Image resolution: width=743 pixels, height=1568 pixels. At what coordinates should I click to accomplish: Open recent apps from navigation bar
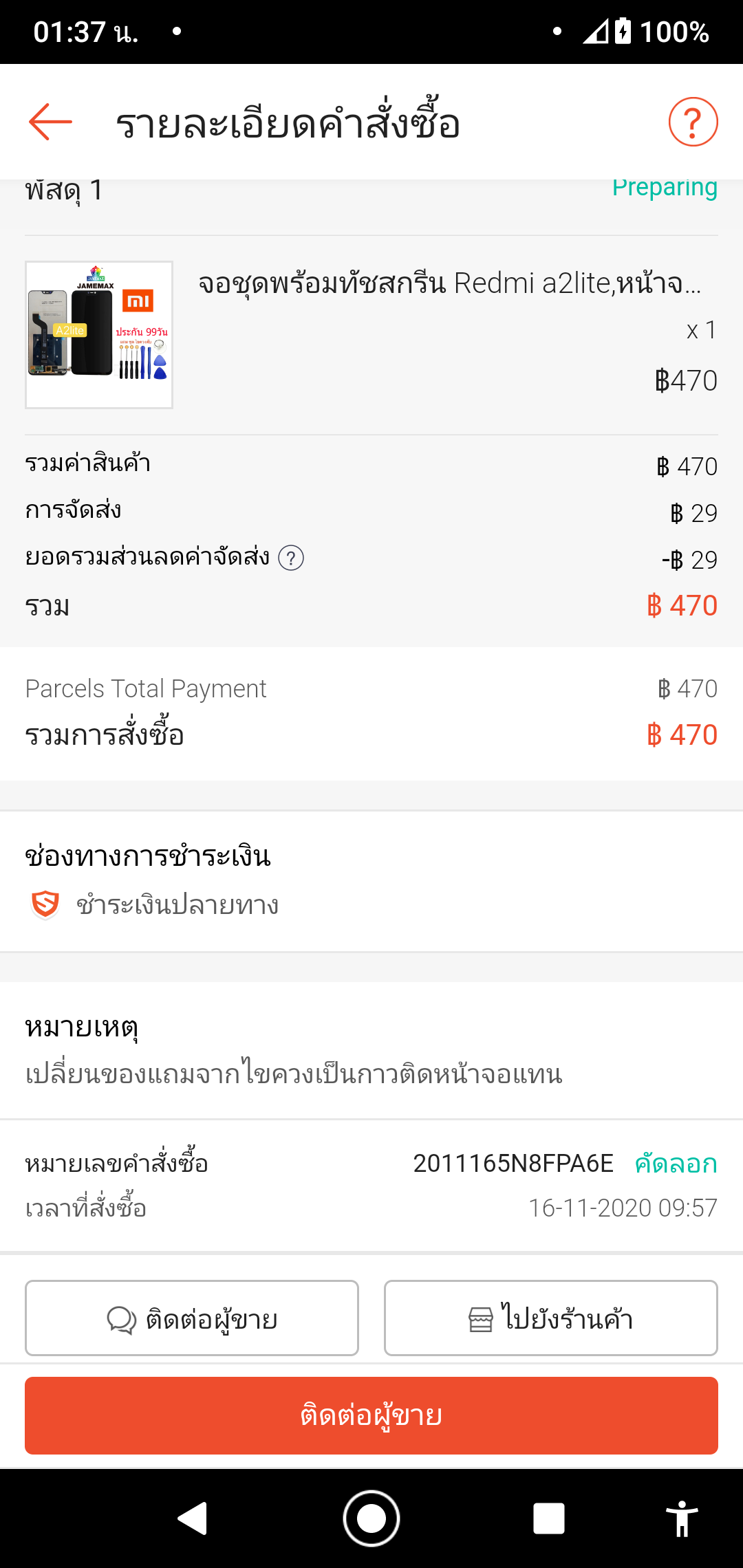[548, 1518]
